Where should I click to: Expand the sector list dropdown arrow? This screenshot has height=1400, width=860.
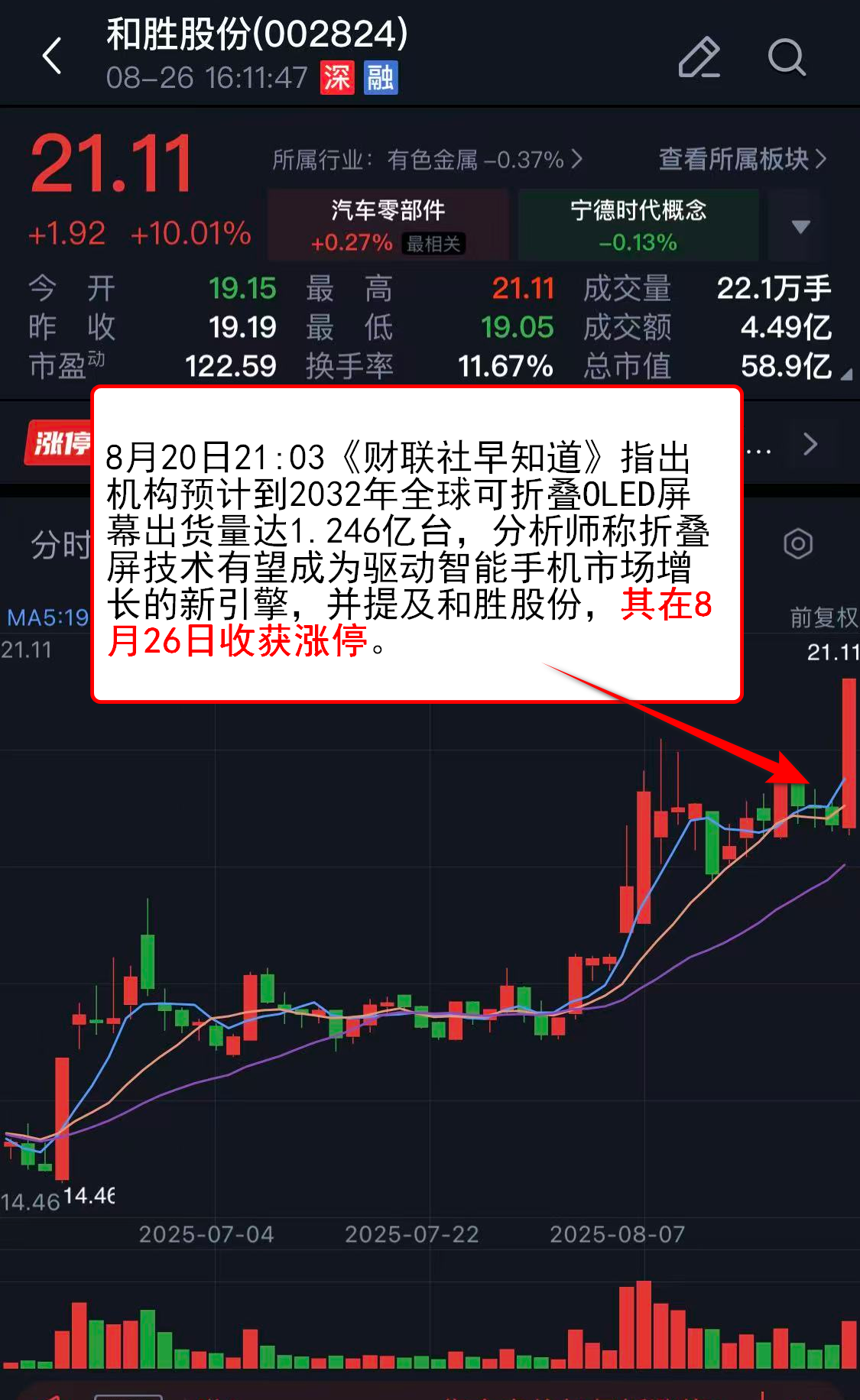tap(800, 226)
